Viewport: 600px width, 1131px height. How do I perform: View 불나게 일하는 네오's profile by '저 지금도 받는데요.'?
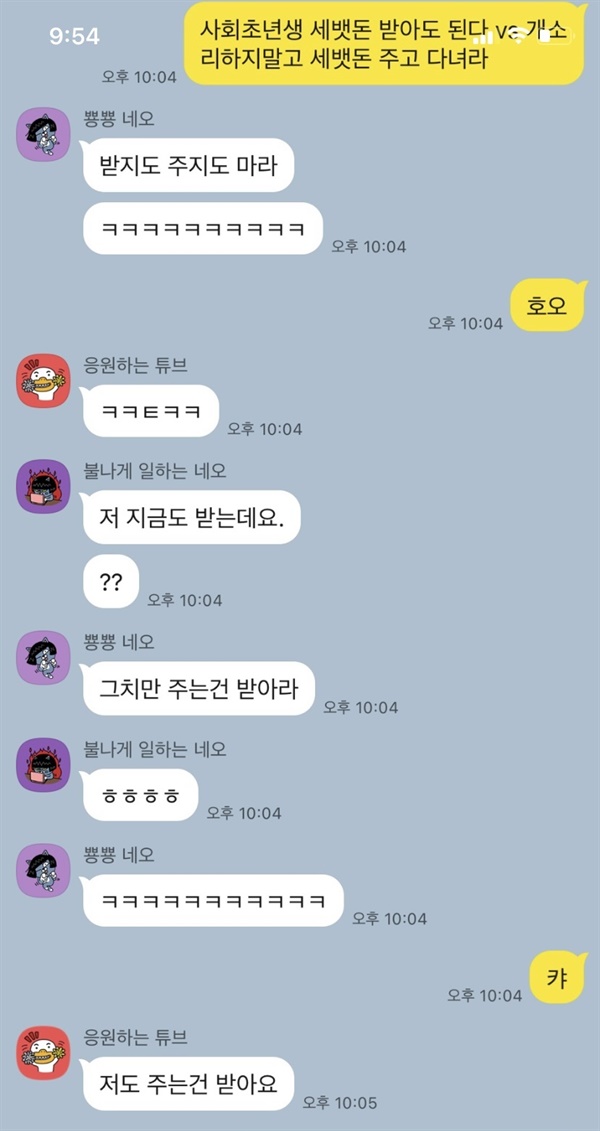[x=44, y=487]
